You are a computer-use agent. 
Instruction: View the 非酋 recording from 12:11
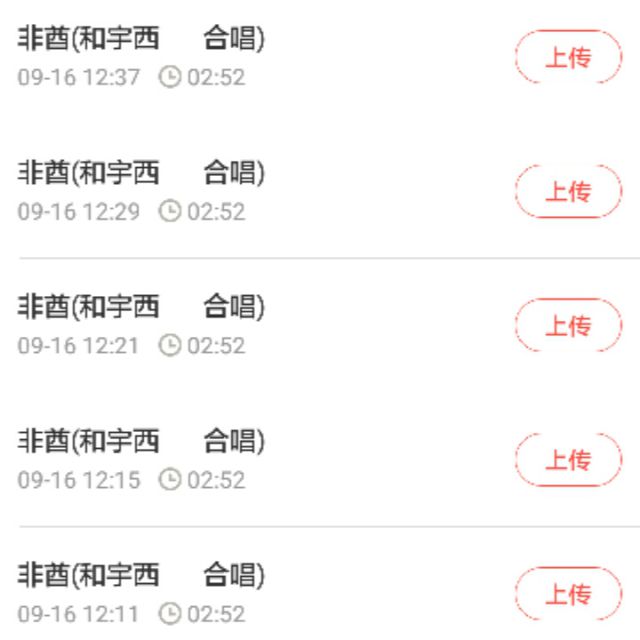click(142, 576)
